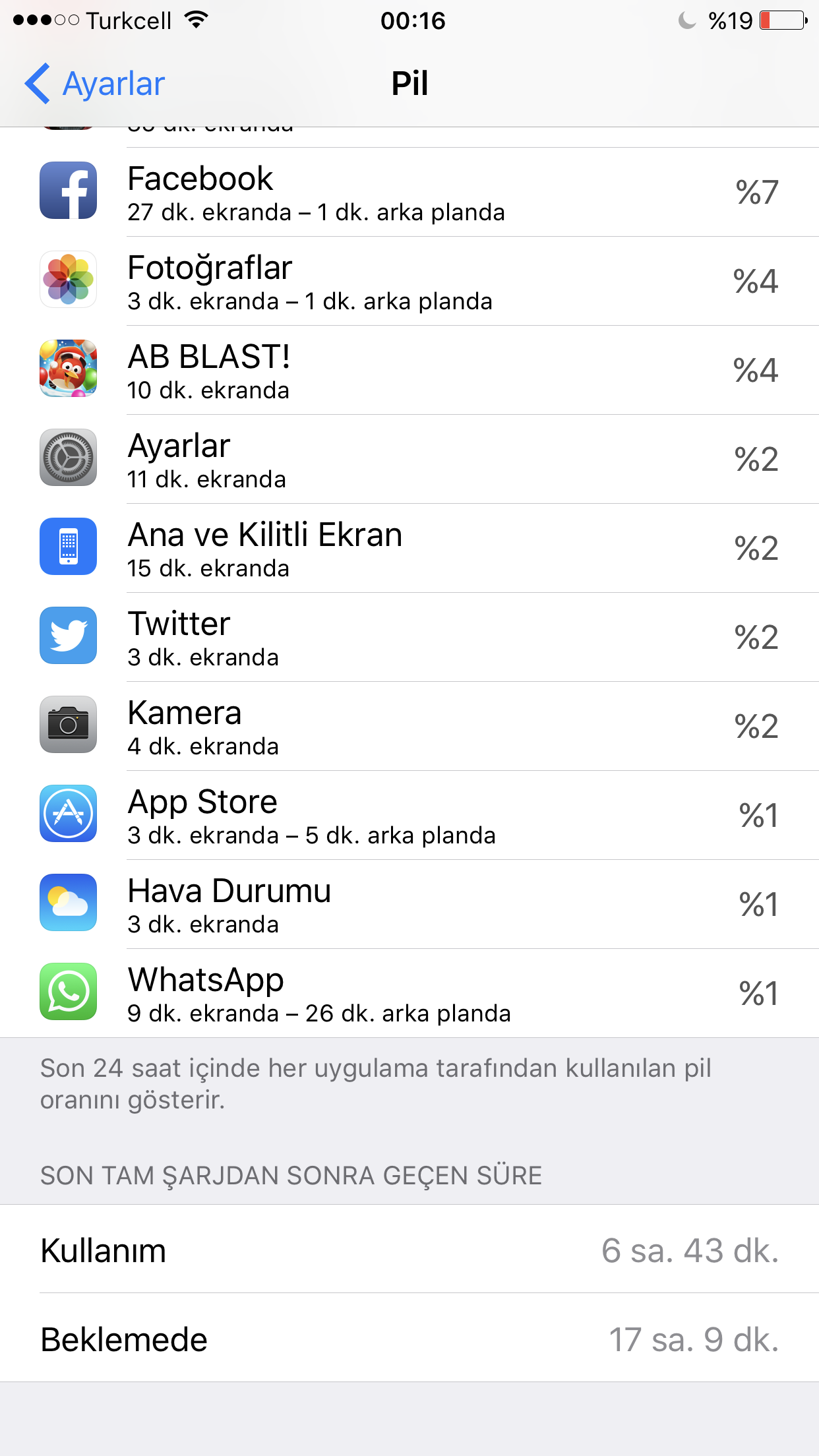This screenshot has height=1456, width=819.
Task: Tap the Facebook battery usage row
Action: pyautogui.click(x=409, y=192)
